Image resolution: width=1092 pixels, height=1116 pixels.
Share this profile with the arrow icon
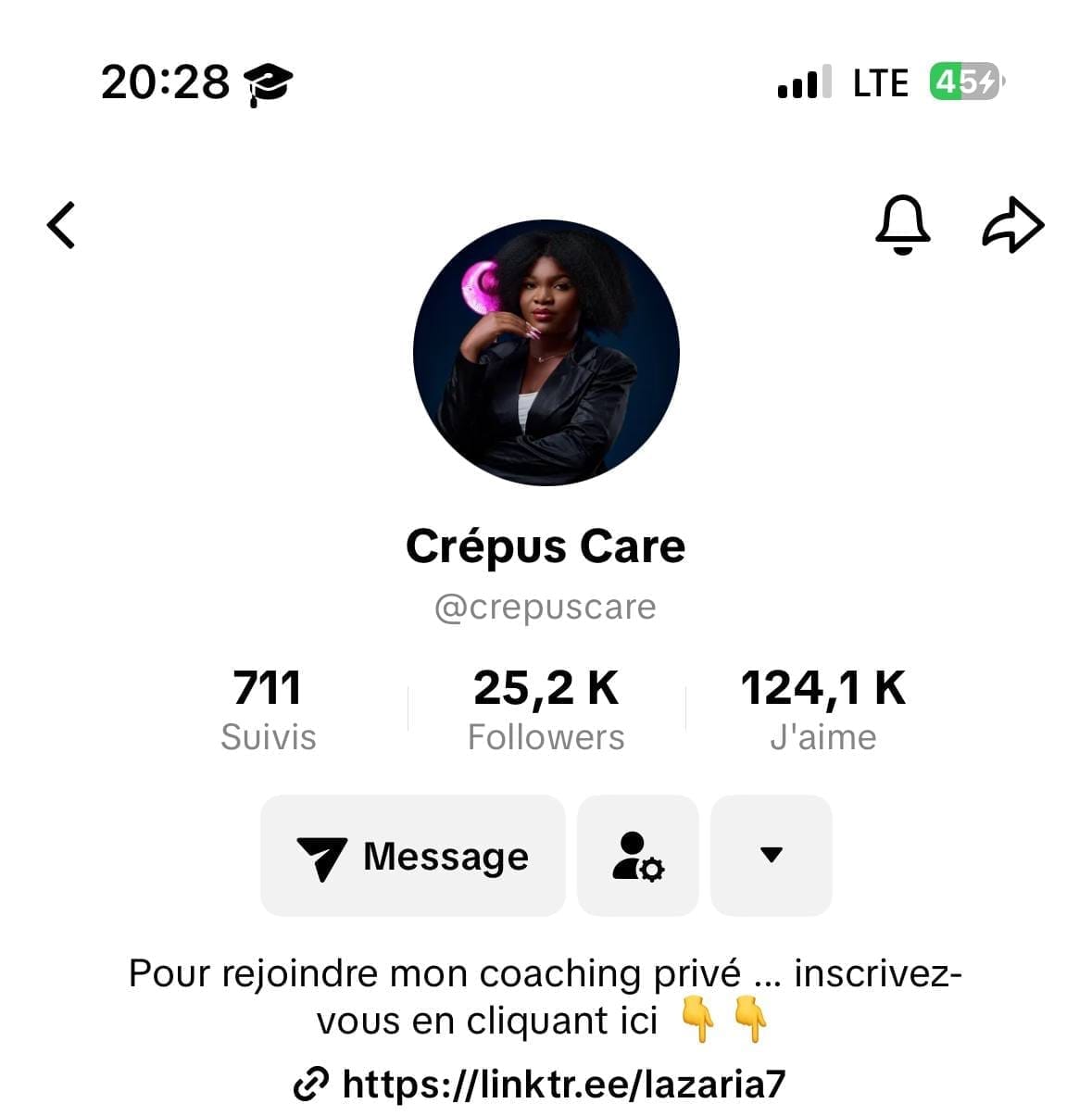(x=1012, y=225)
